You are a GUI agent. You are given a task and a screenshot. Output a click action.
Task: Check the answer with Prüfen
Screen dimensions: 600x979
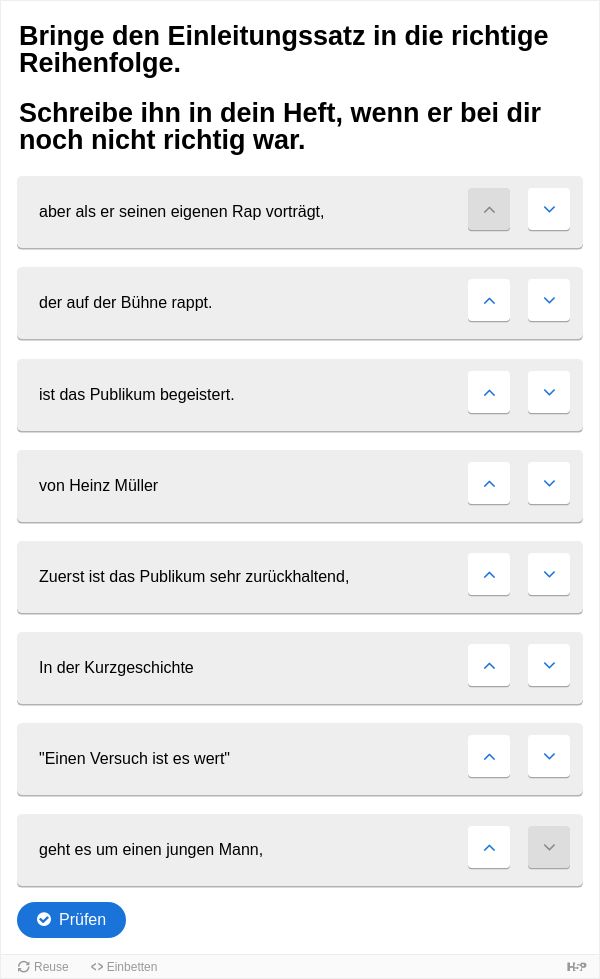(x=71, y=920)
